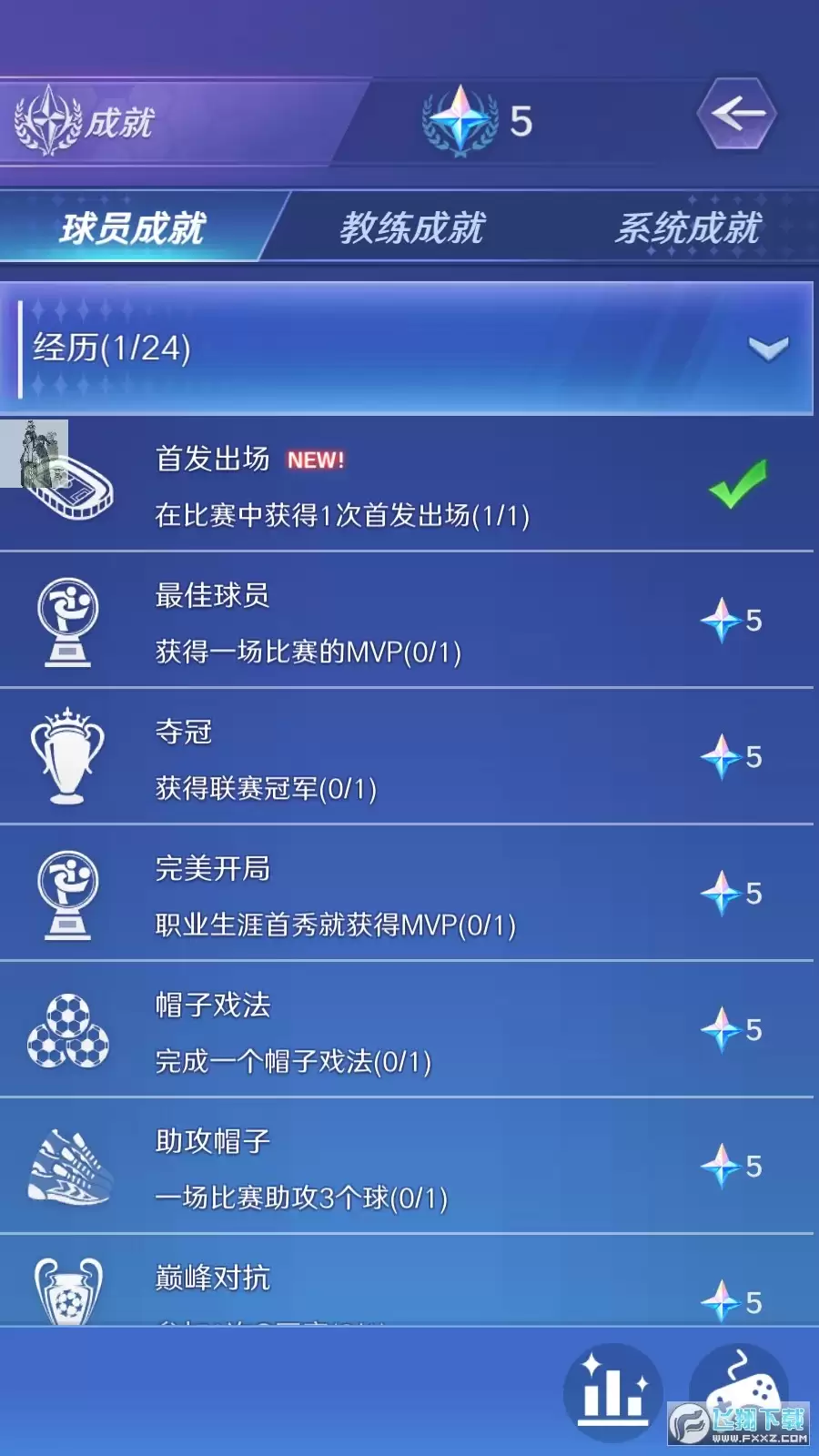The height and width of the screenshot is (1456, 819).
Task: Select the 球员成就 tab
Action: (133, 227)
